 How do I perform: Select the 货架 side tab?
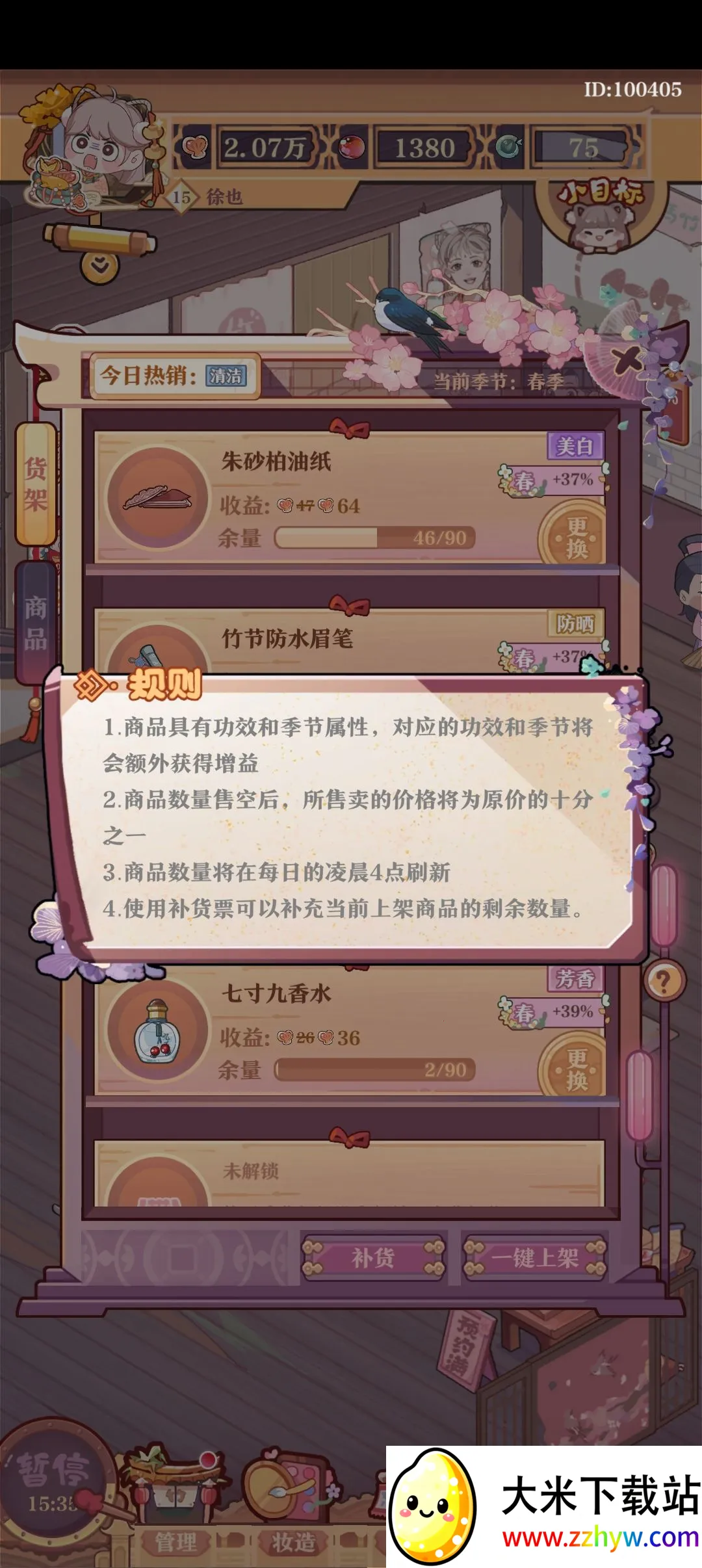tap(36, 484)
